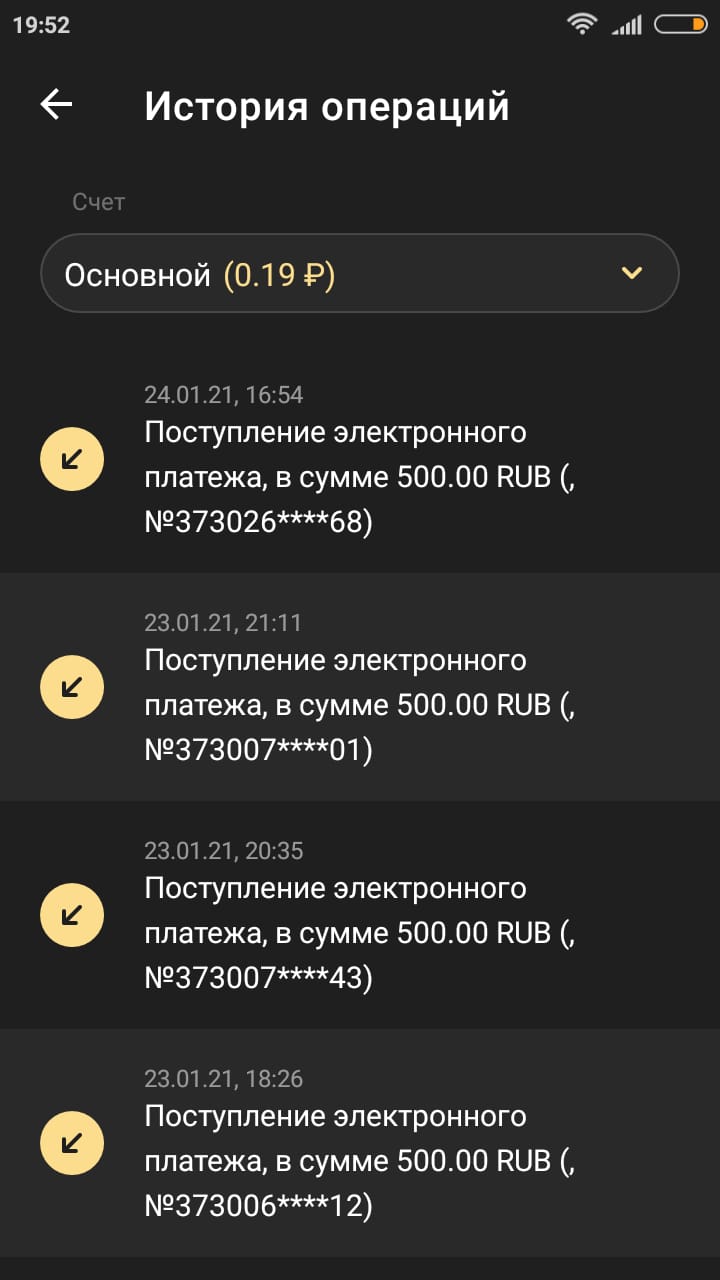Tap the payment ending in ****12
This screenshot has height=1280, width=720.
(x=360, y=1144)
